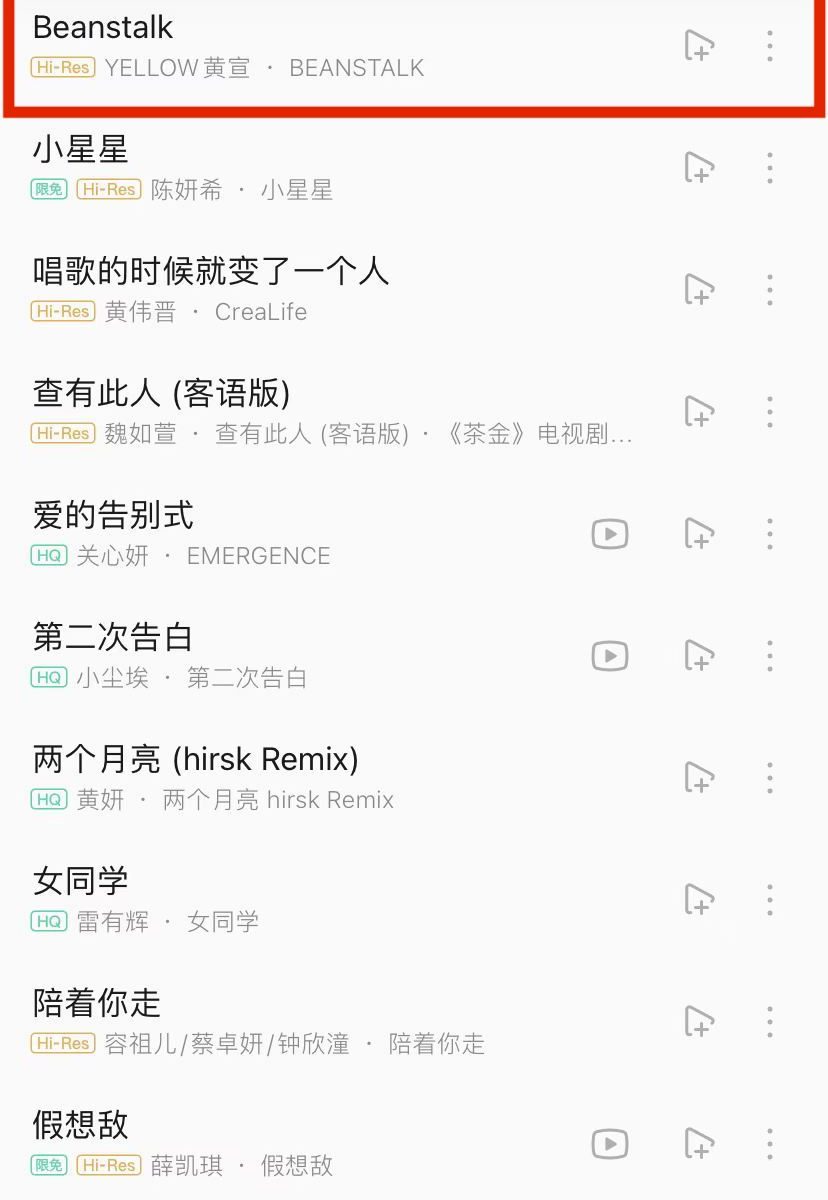Play the song 爱的告别式
The image size is (828, 1200).
tap(113, 516)
